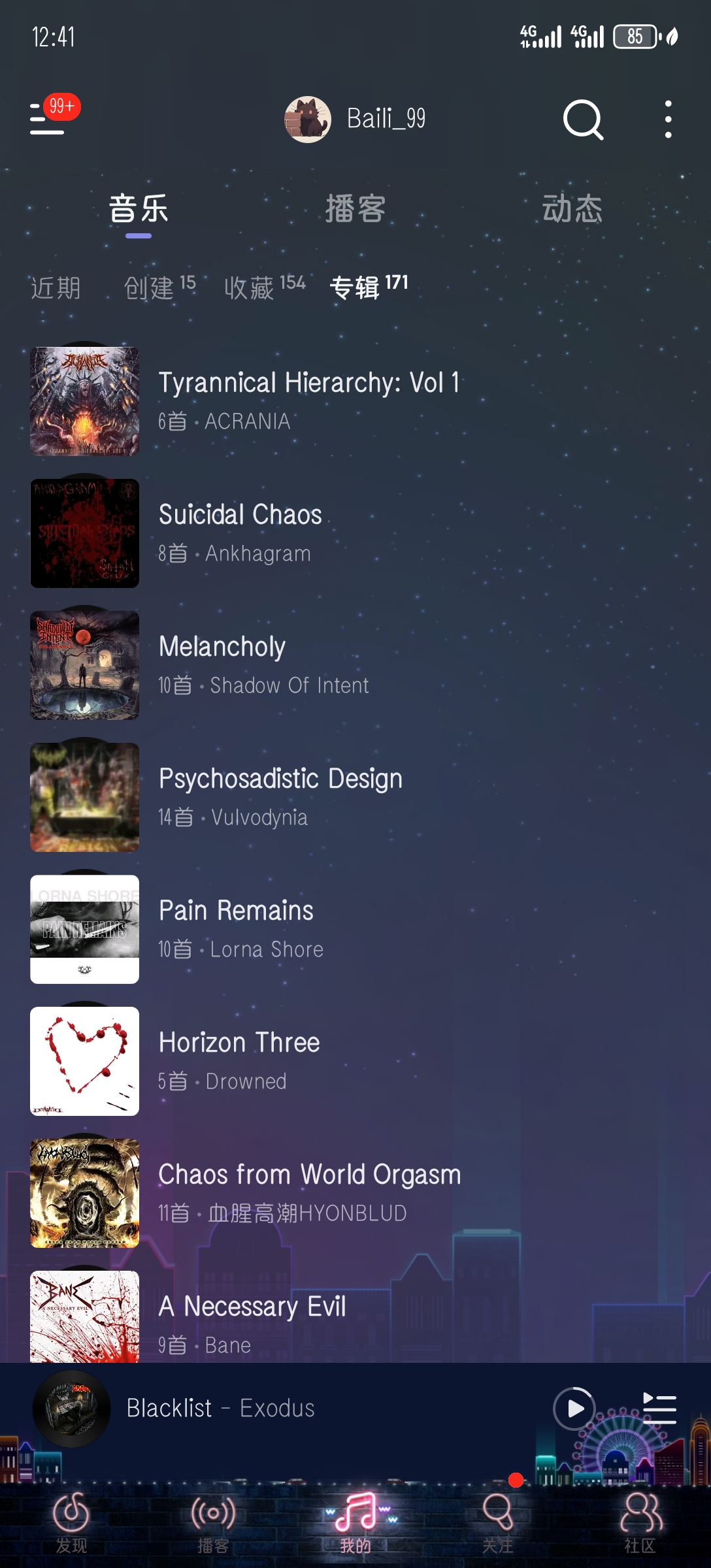Open album Pain Remains by Lorna Shore
Viewport: 711px width, 1568px height.
pyautogui.click(x=240, y=928)
